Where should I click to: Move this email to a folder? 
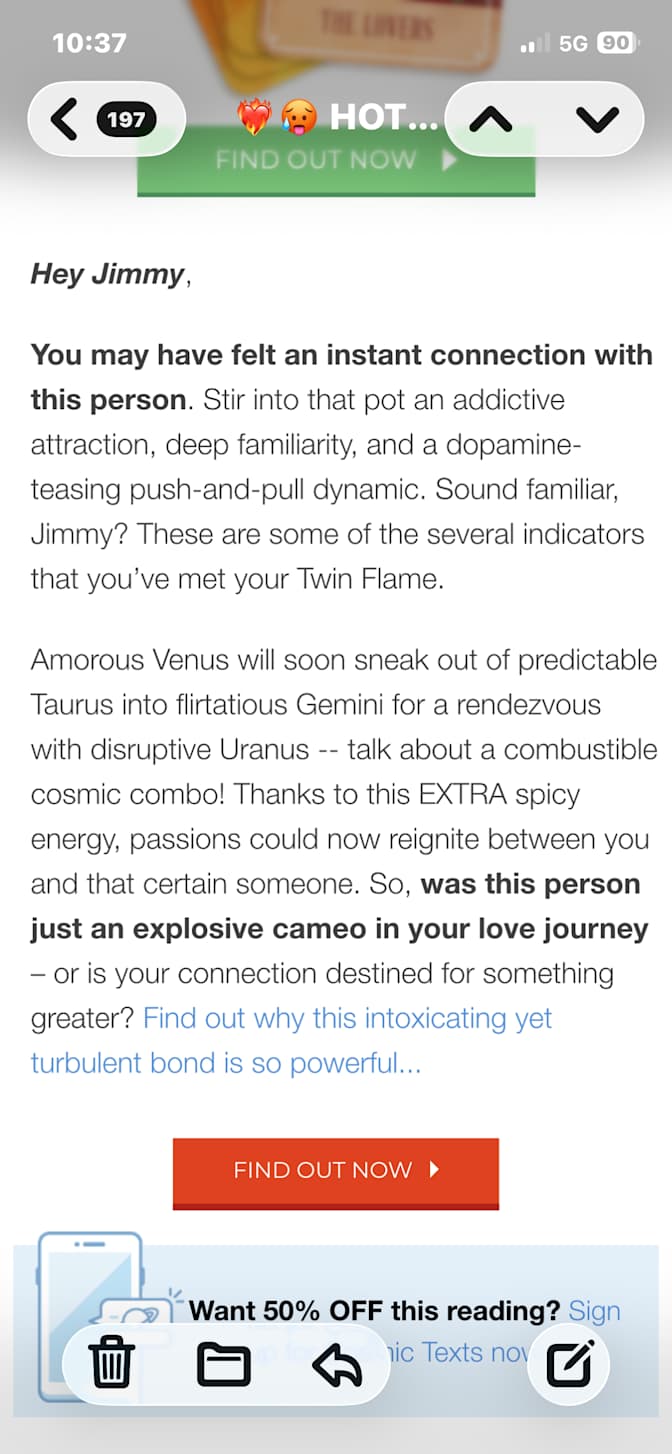pyautogui.click(x=224, y=1364)
